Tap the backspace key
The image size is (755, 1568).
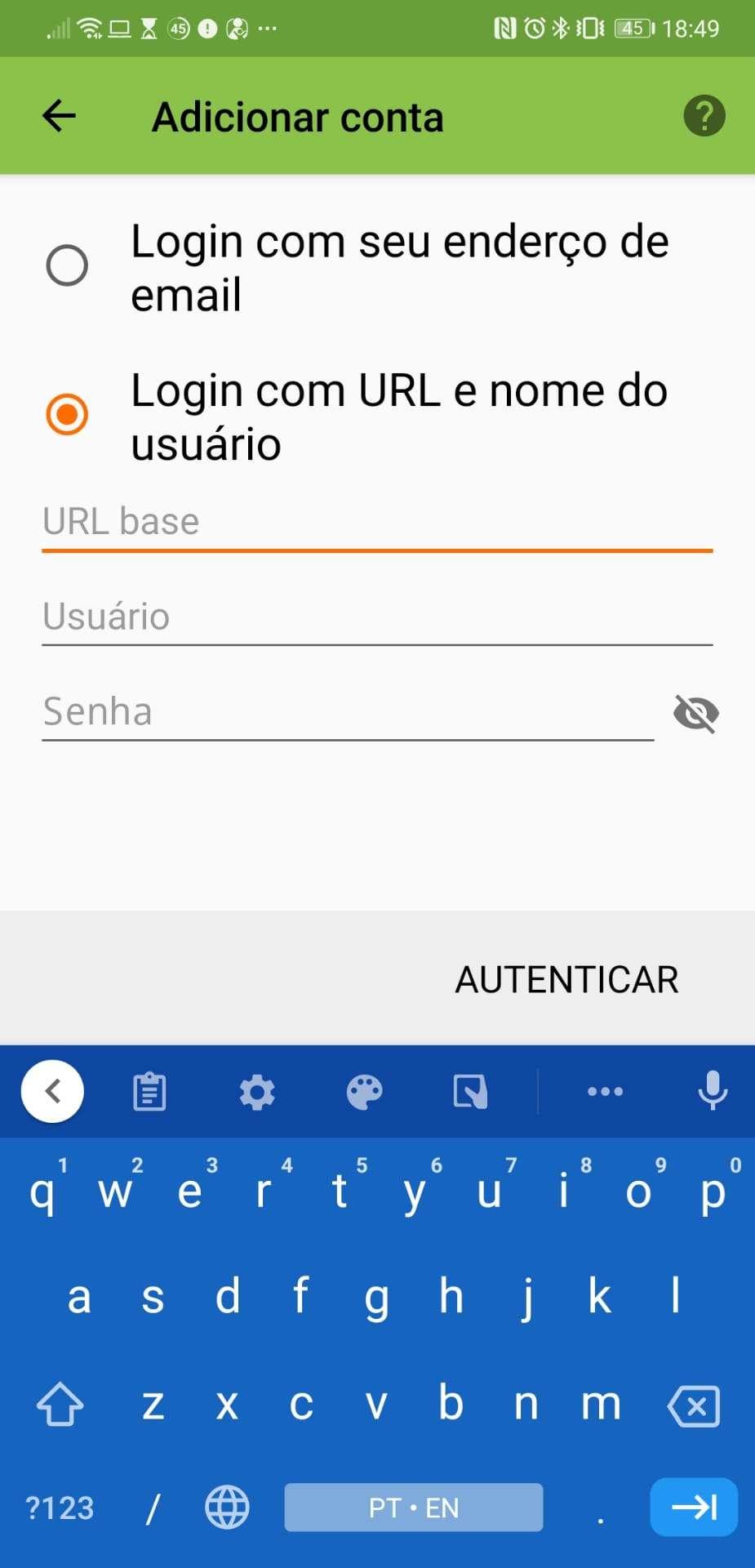694,1406
